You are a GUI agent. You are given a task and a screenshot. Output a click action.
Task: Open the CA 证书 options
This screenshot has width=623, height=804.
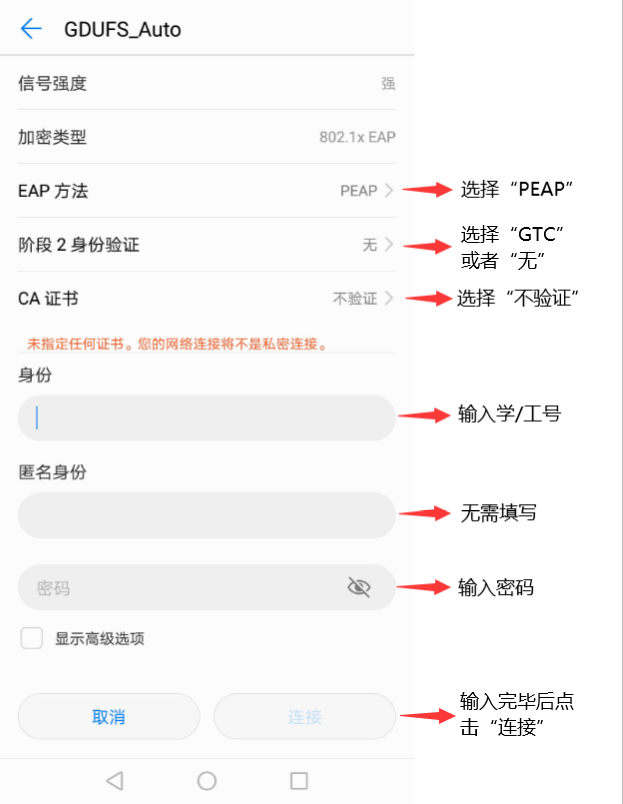coord(206,298)
